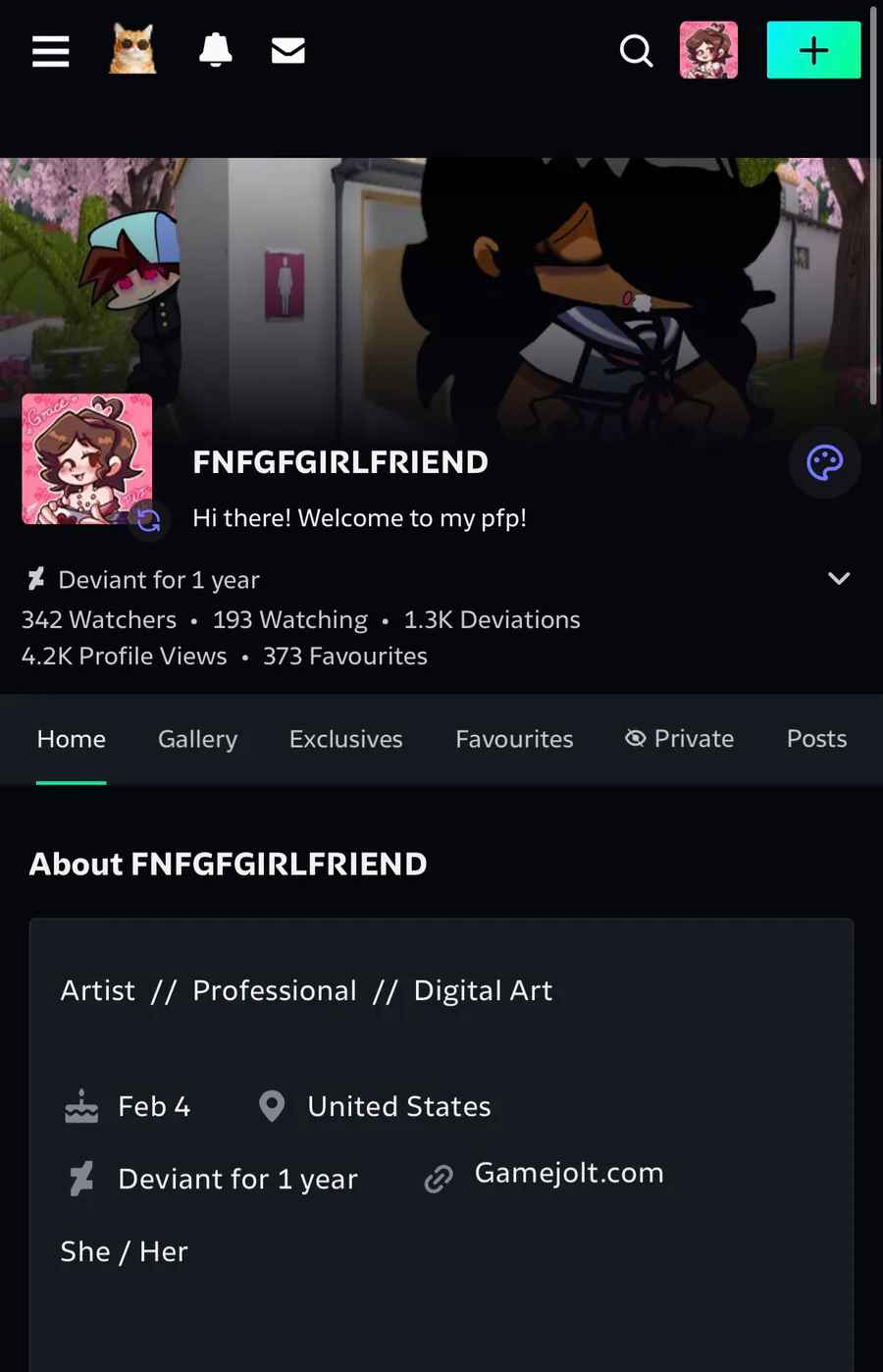Open the search magnifier

pyautogui.click(x=636, y=51)
